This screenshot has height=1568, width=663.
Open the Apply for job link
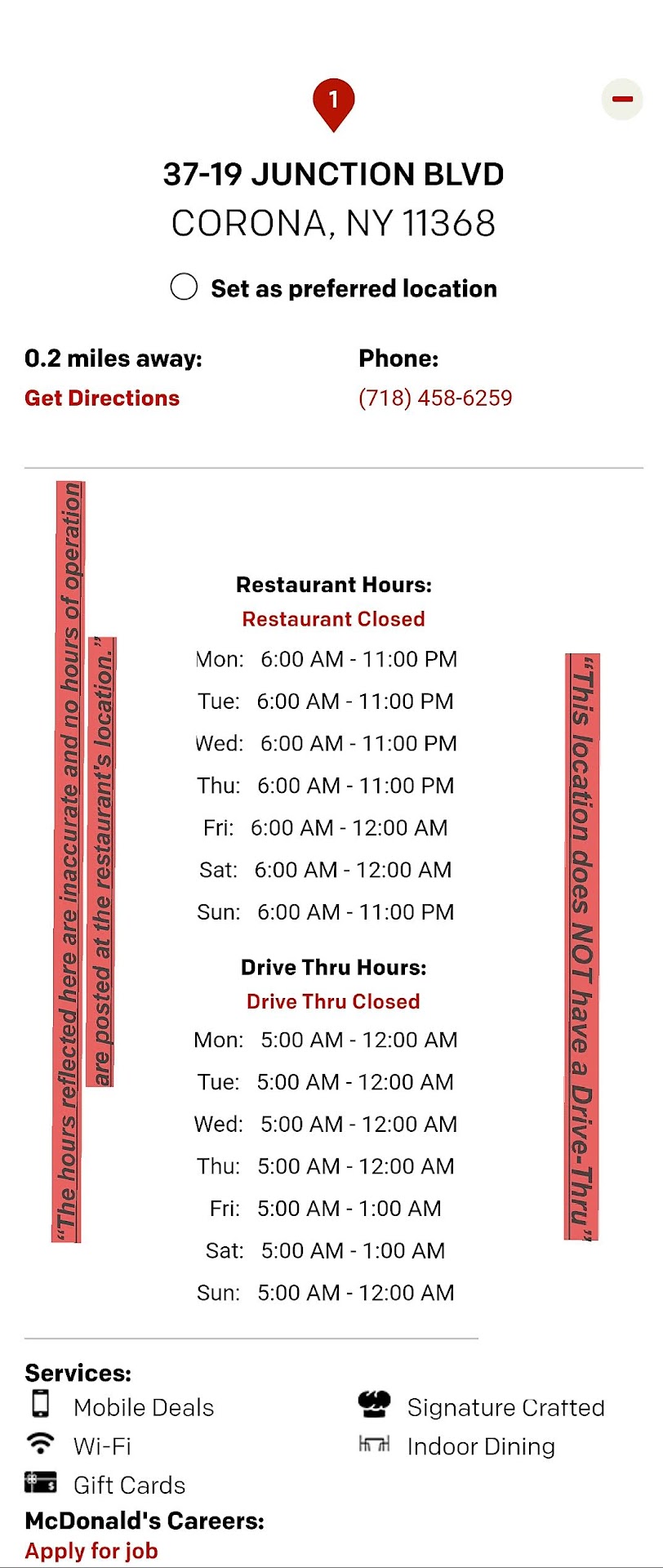click(91, 1550)
